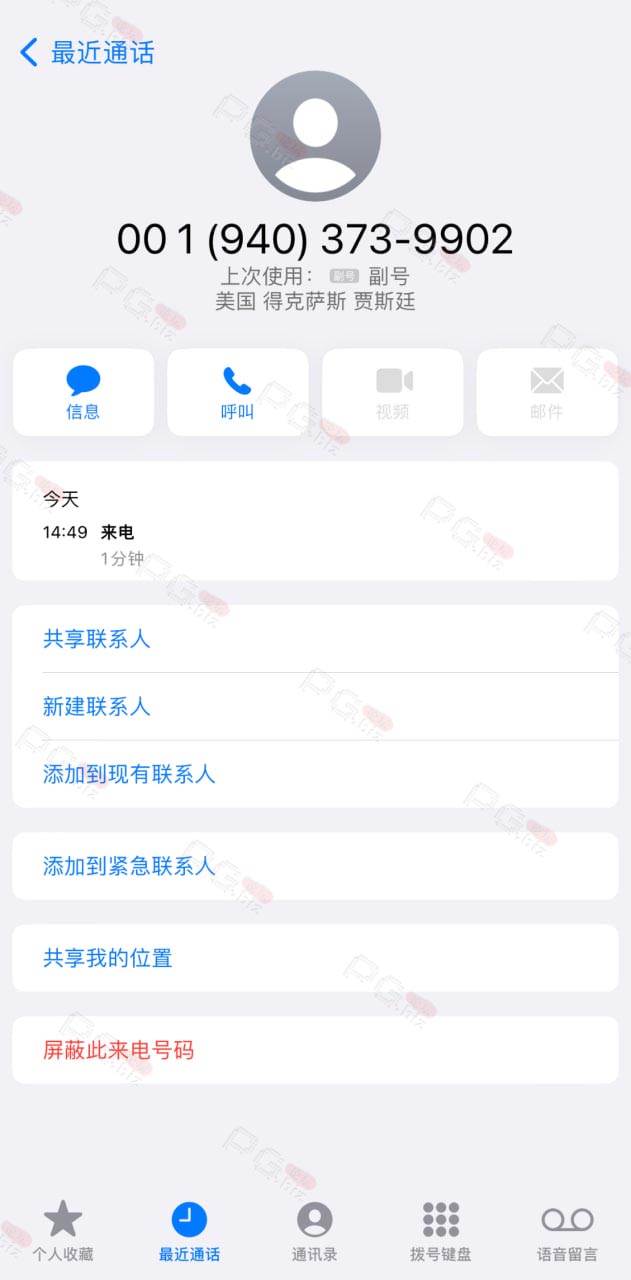Choose 新建联系人
The height and width of the screenshot is (1280, 631).
click(x=315, y=707)
